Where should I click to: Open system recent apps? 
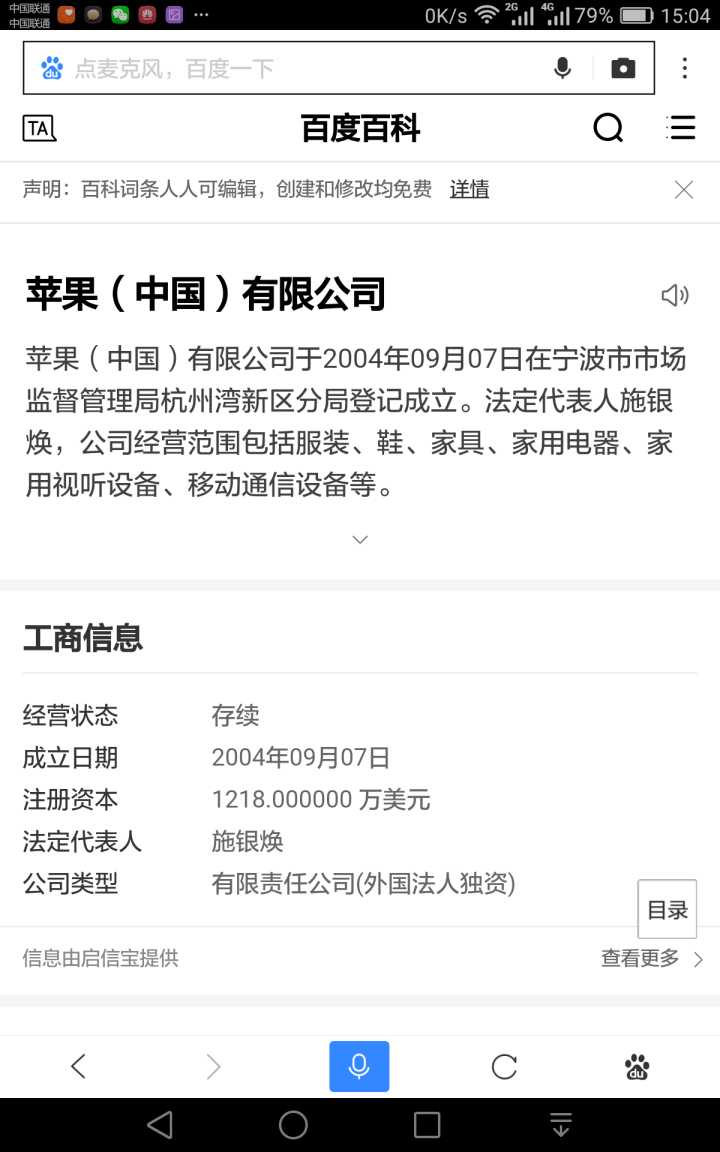[x=427, y=1125]
